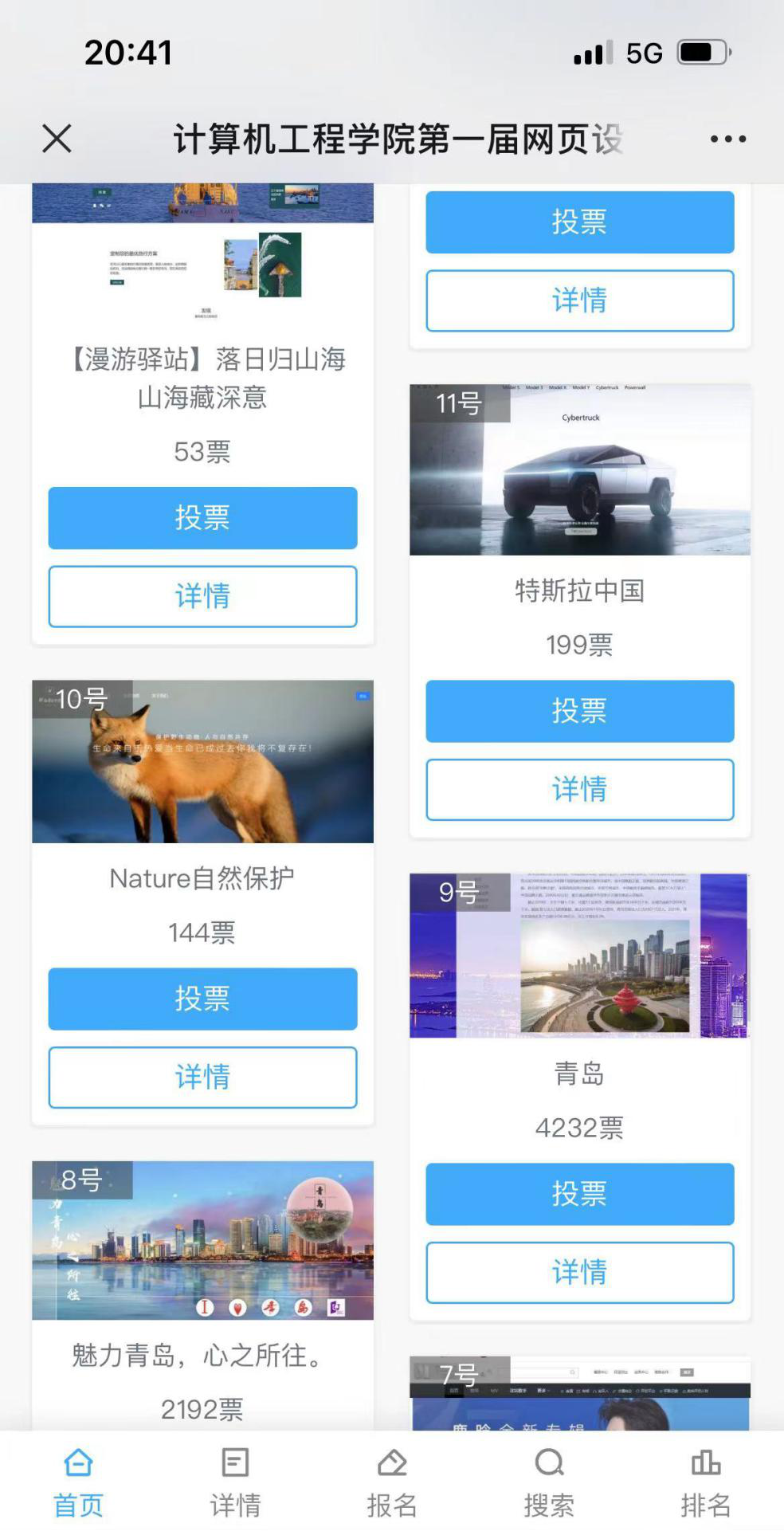Show details of 青岛 entry
The image size is (784, 1531).
579,1272
